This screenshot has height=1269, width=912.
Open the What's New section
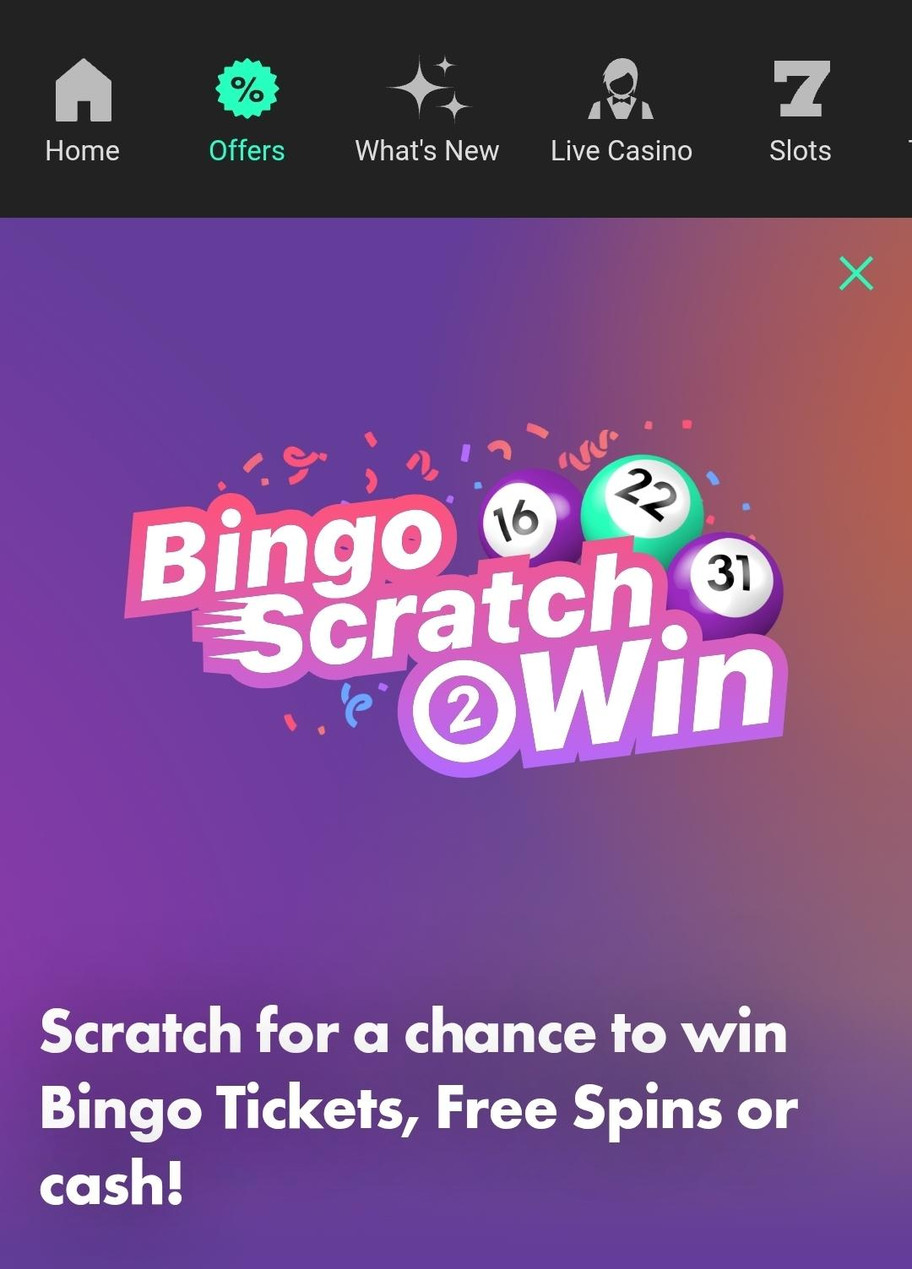[x=427, y=110]
